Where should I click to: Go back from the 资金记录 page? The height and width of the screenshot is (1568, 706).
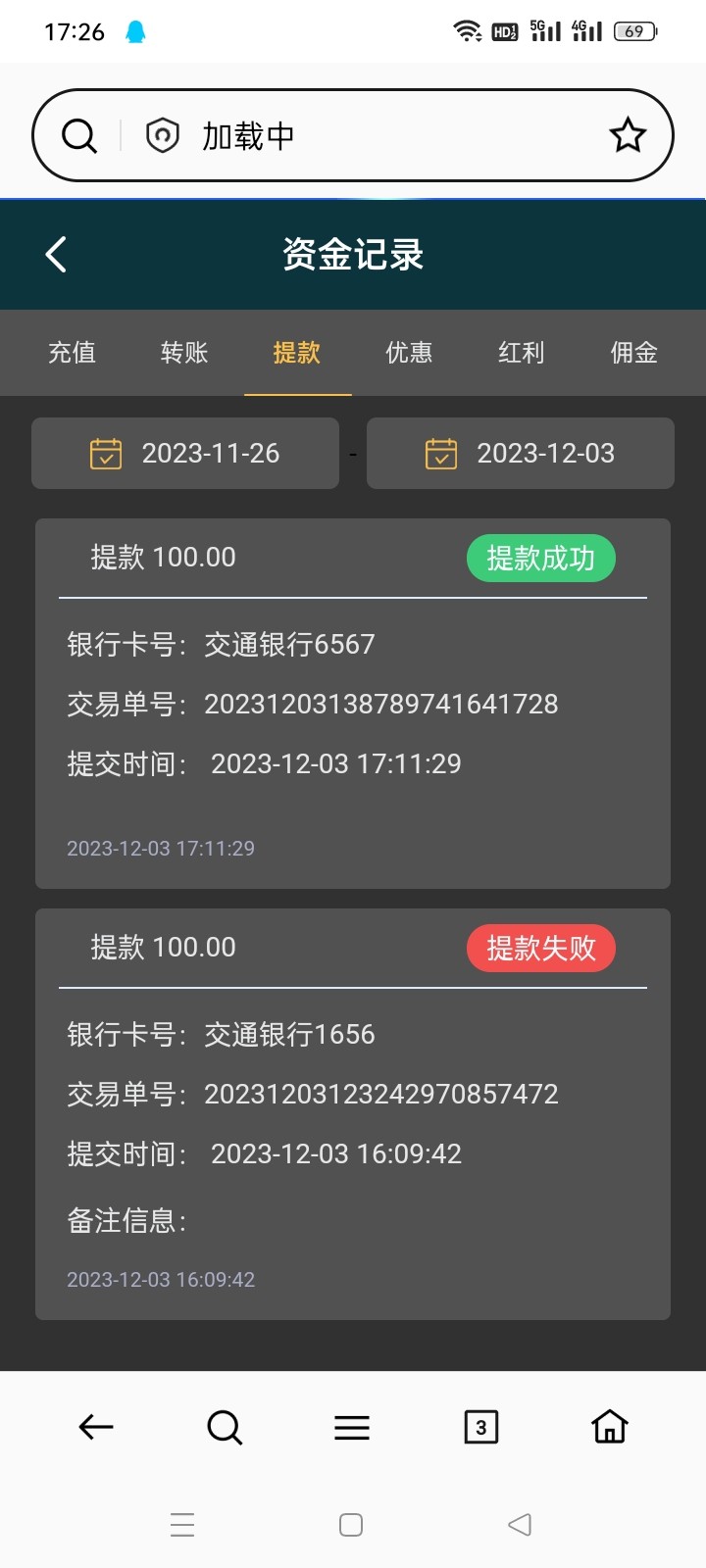pos(56,255)
